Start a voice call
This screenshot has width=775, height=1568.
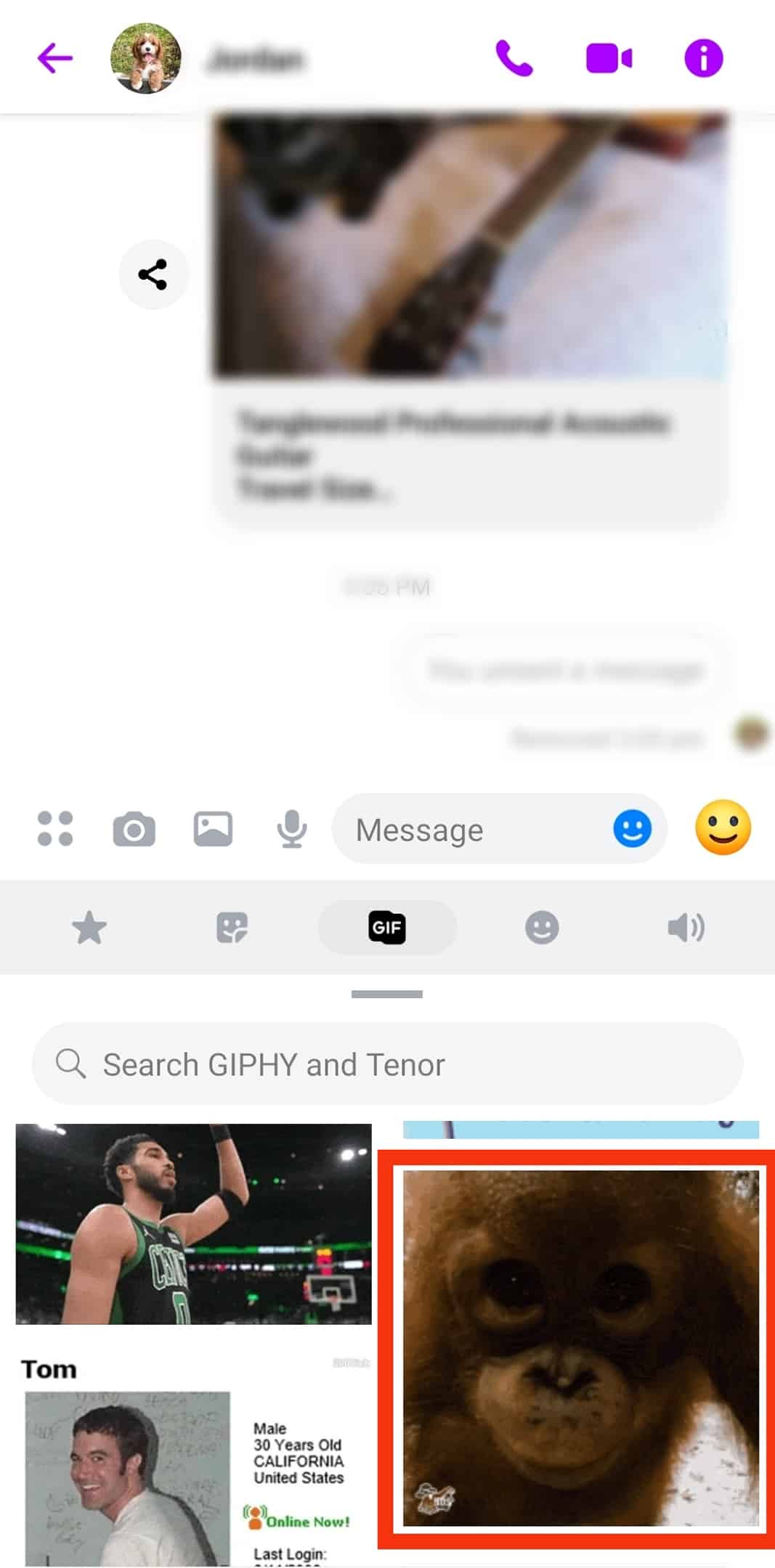pos(514,58)
